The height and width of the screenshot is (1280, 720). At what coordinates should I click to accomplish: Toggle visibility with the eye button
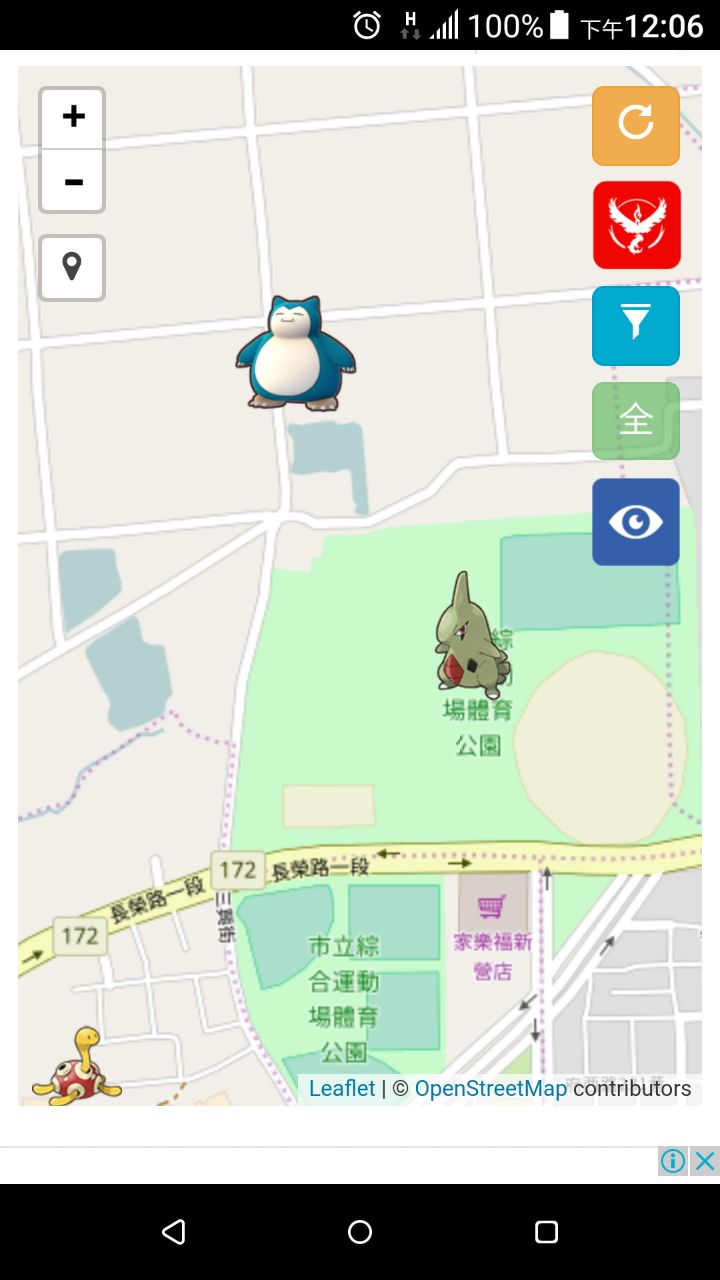[x=636, y=522]
